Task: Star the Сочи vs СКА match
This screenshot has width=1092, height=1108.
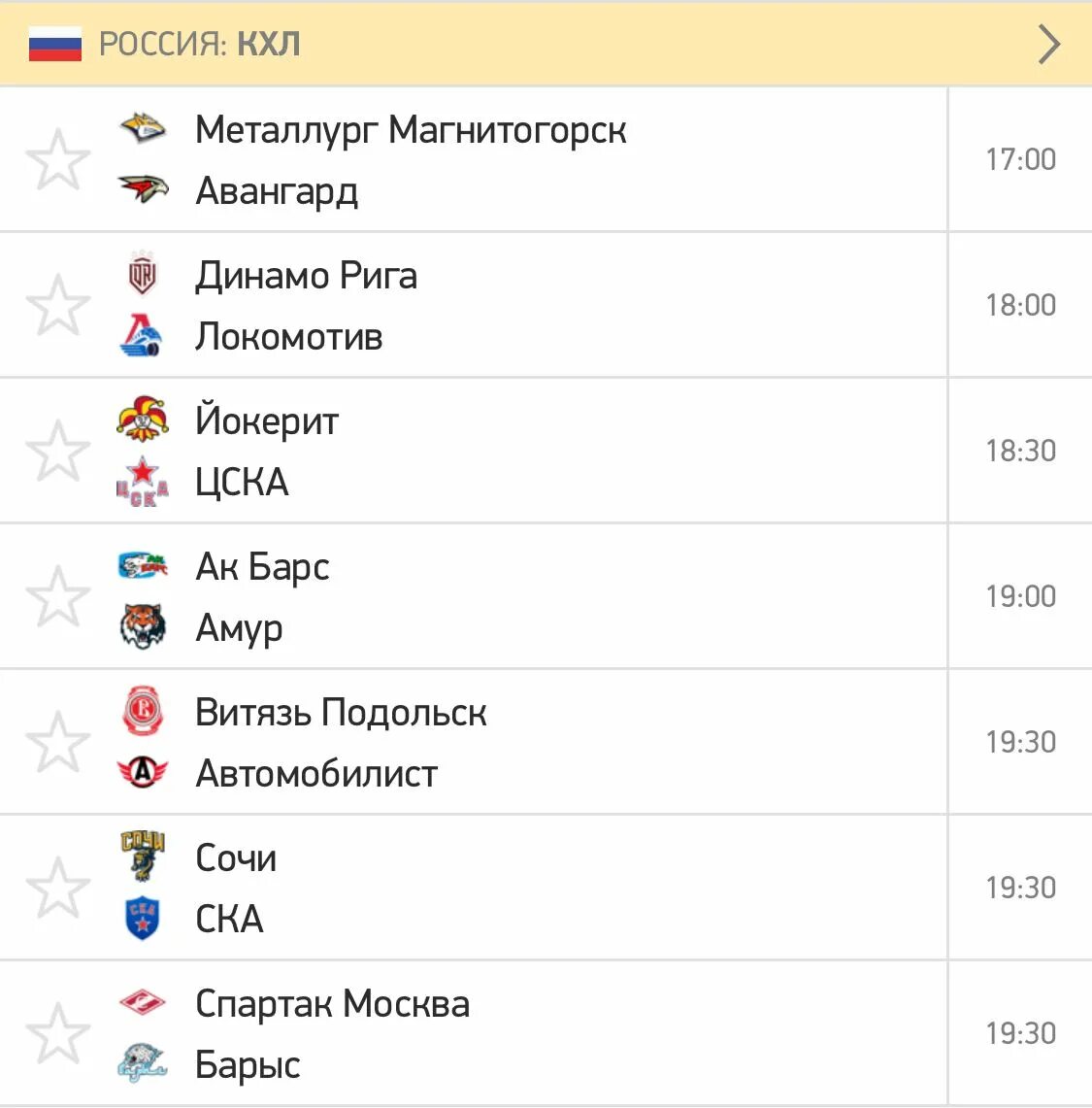Action: [57, 888]
